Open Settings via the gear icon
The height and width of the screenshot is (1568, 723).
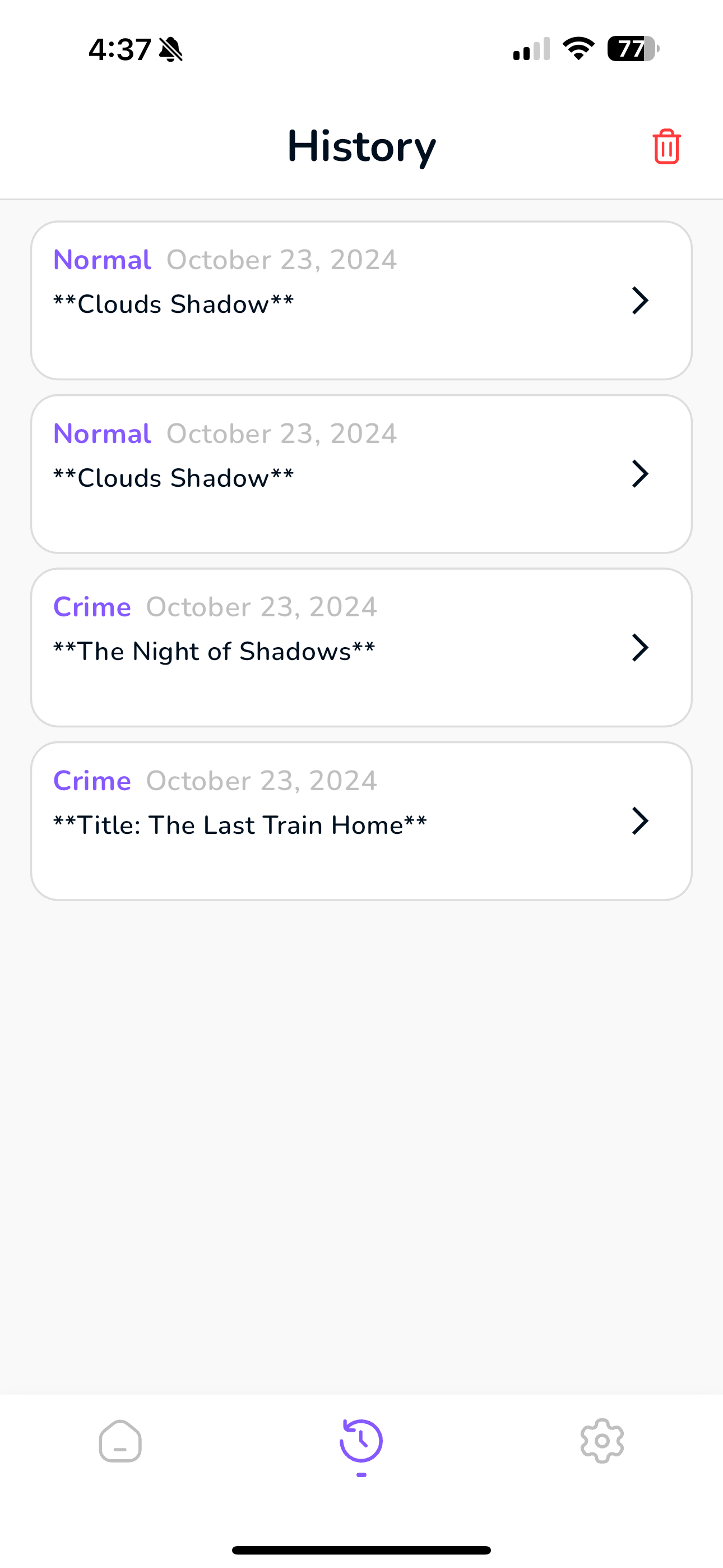(x=602, y=1441)
